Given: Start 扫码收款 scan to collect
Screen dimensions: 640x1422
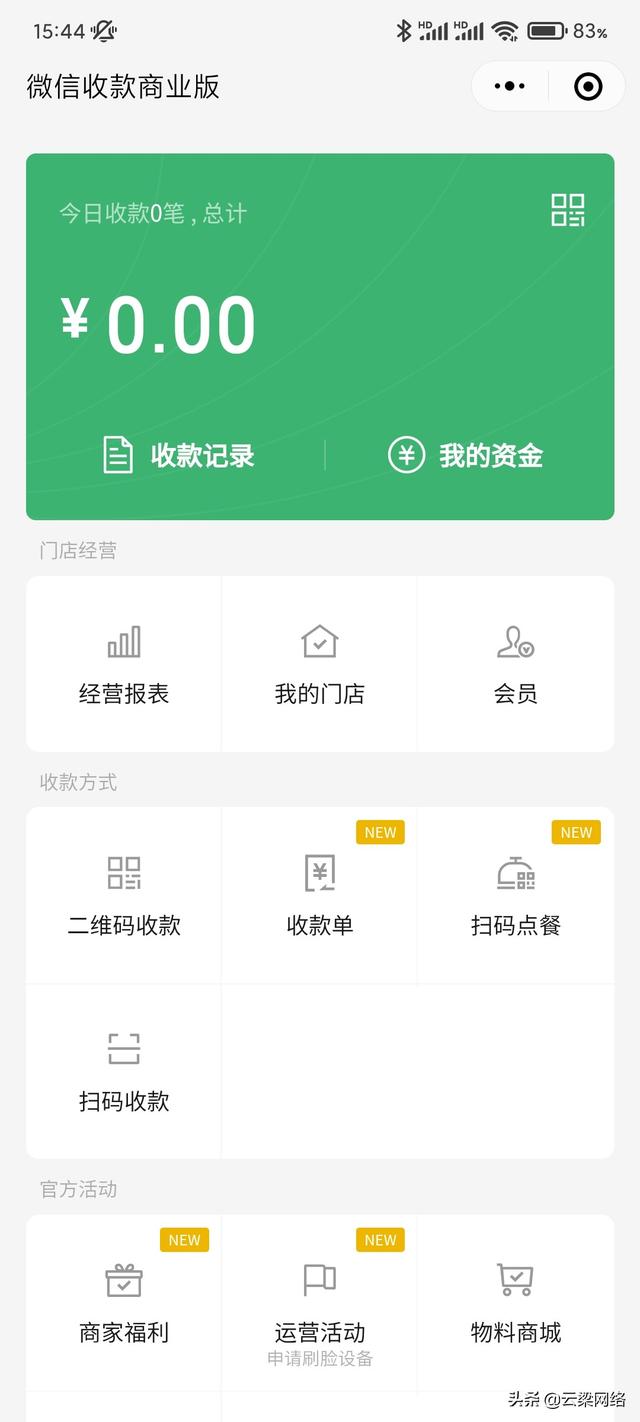Looking at the screenshot, I should [x=124, y=1071].
